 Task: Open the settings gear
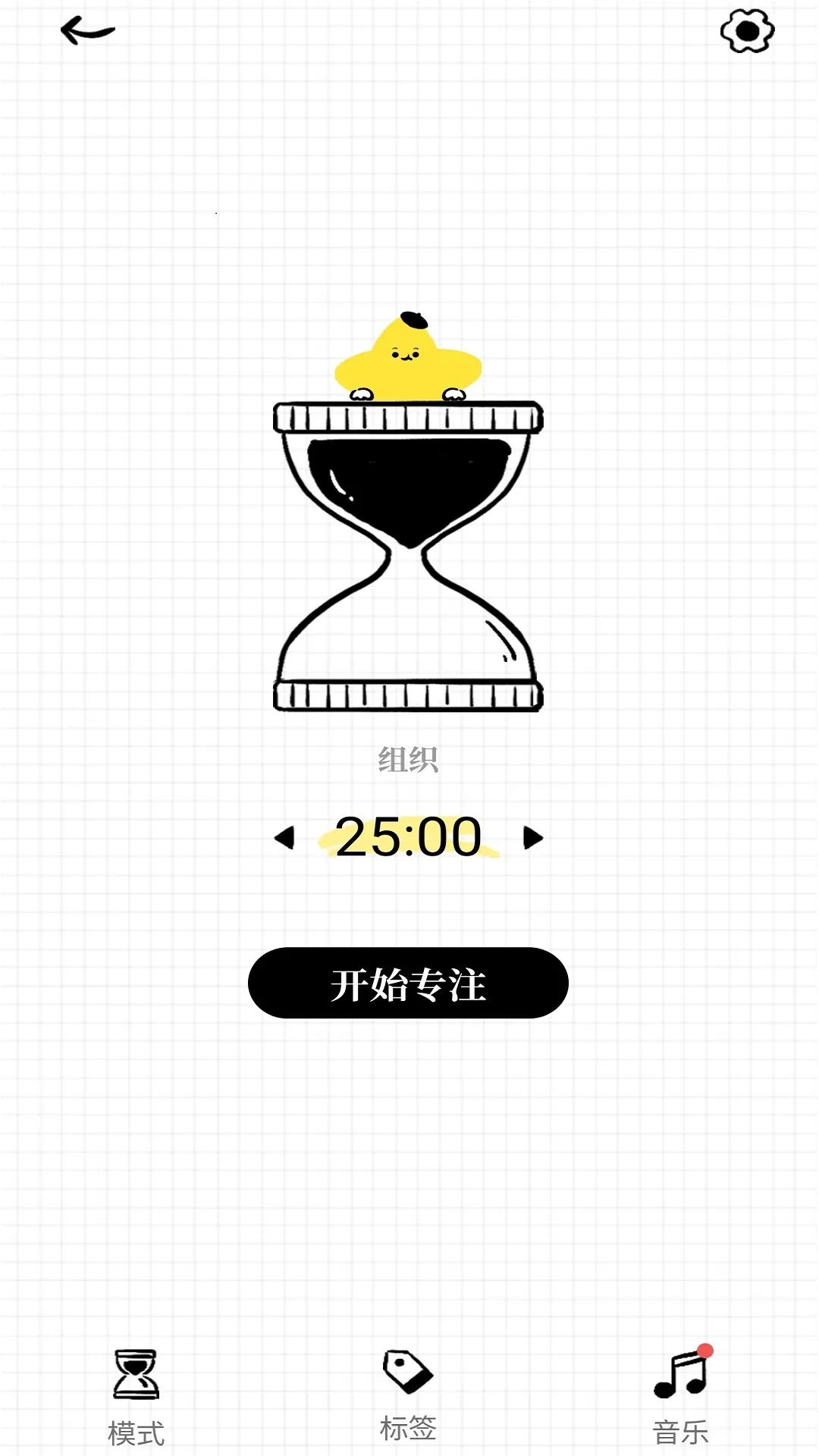tap(747, 31)
